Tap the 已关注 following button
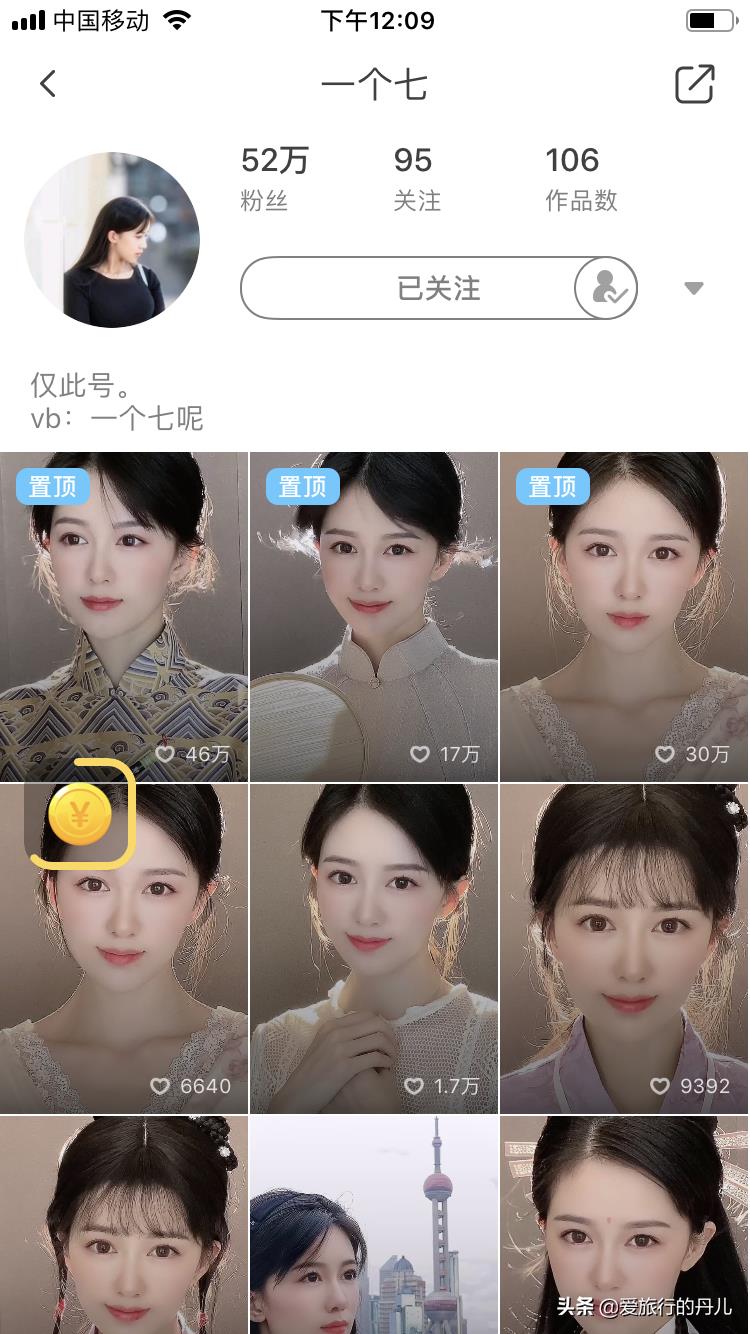 (438, 289)
